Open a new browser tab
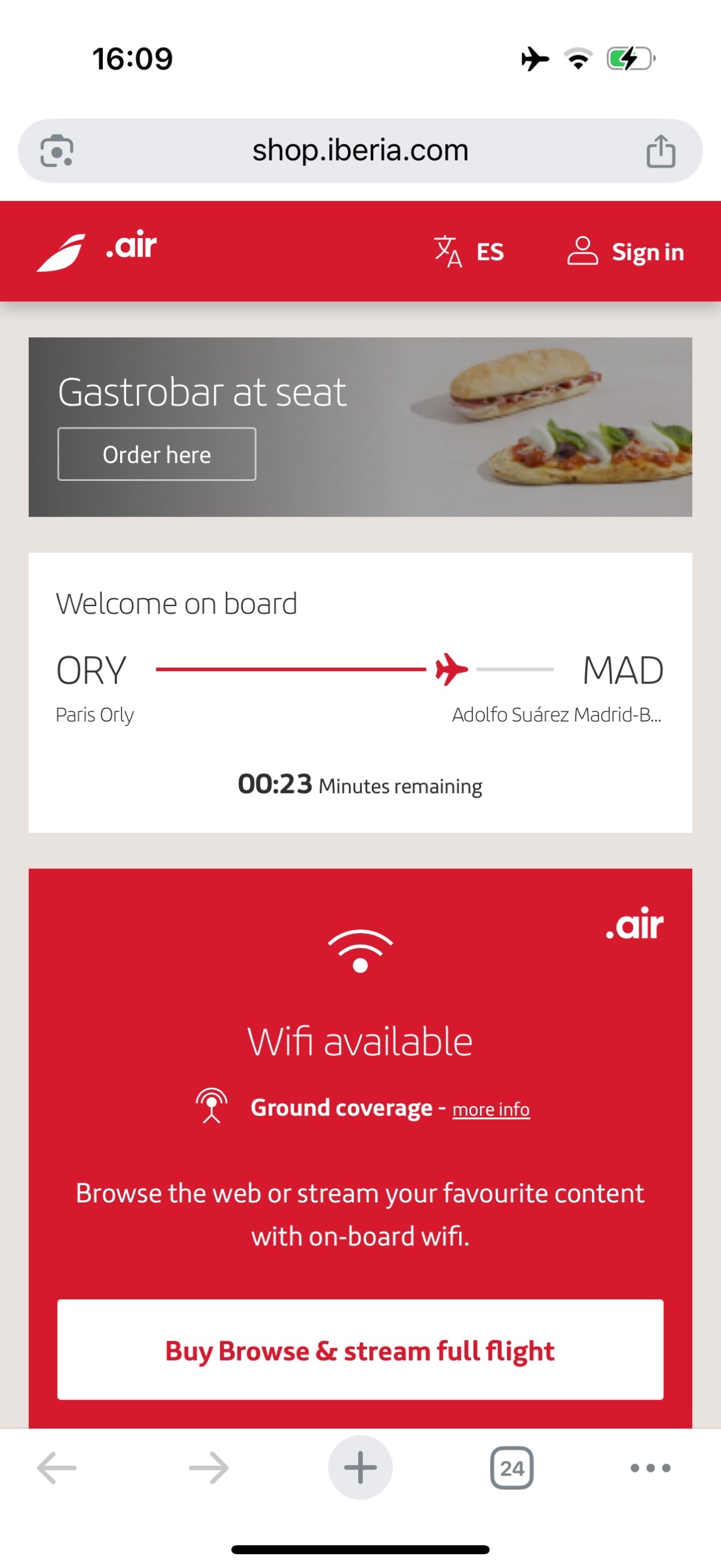This screenshot has height=1568, width=721. click(x=360, y=1468)
